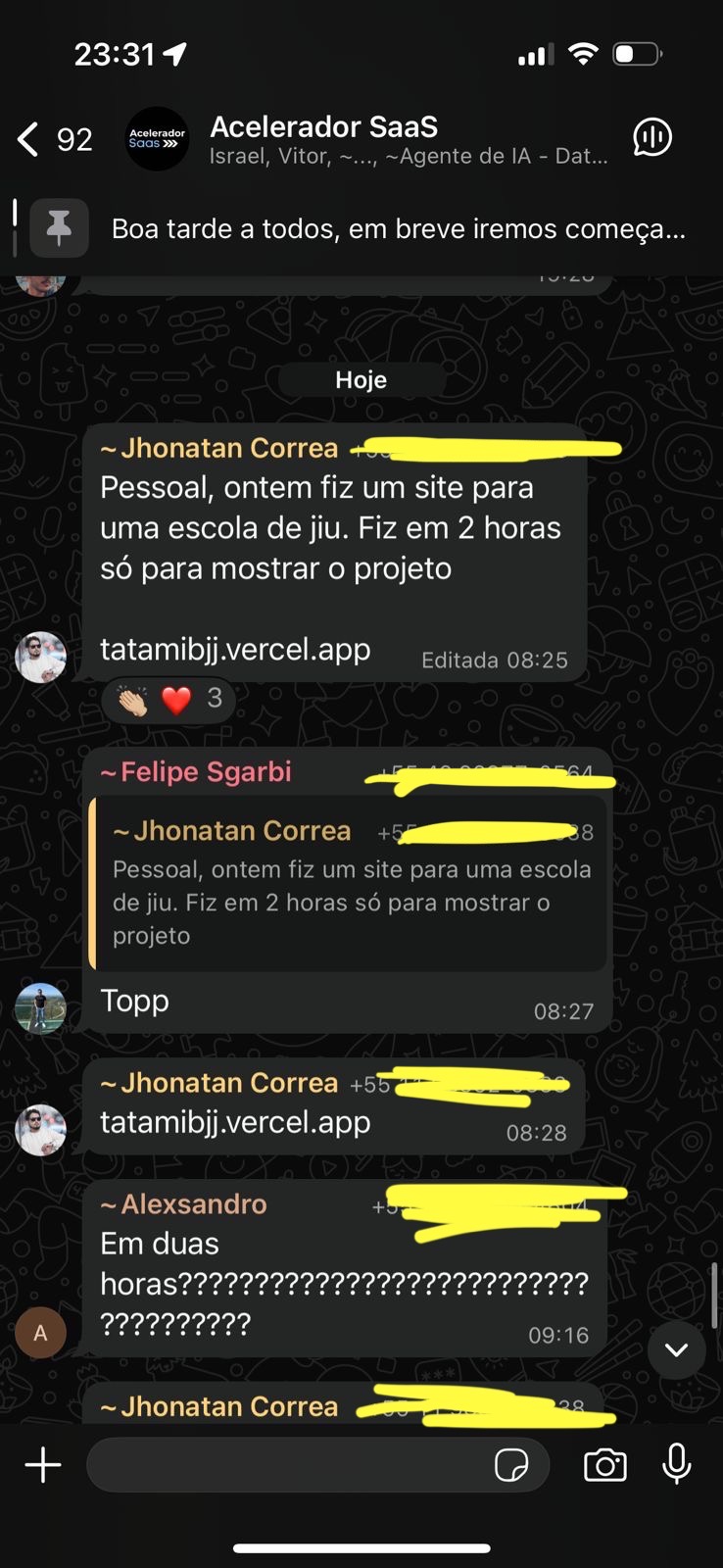Open the attachment plus menu

(x=43, y=1465)
